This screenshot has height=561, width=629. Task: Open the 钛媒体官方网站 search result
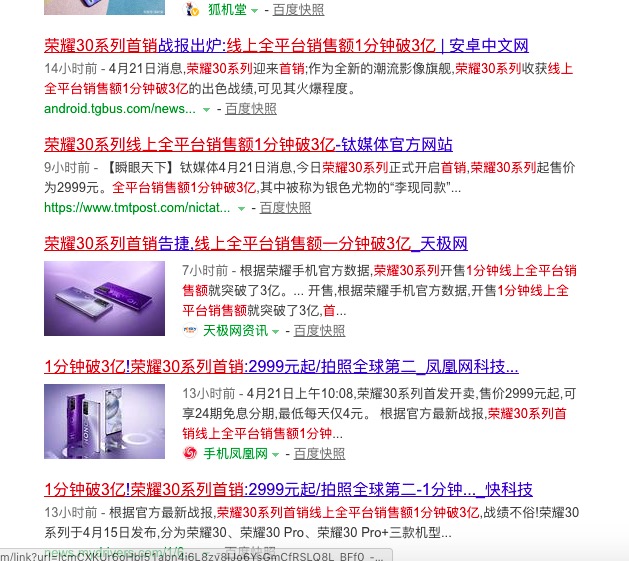point(248,145)
